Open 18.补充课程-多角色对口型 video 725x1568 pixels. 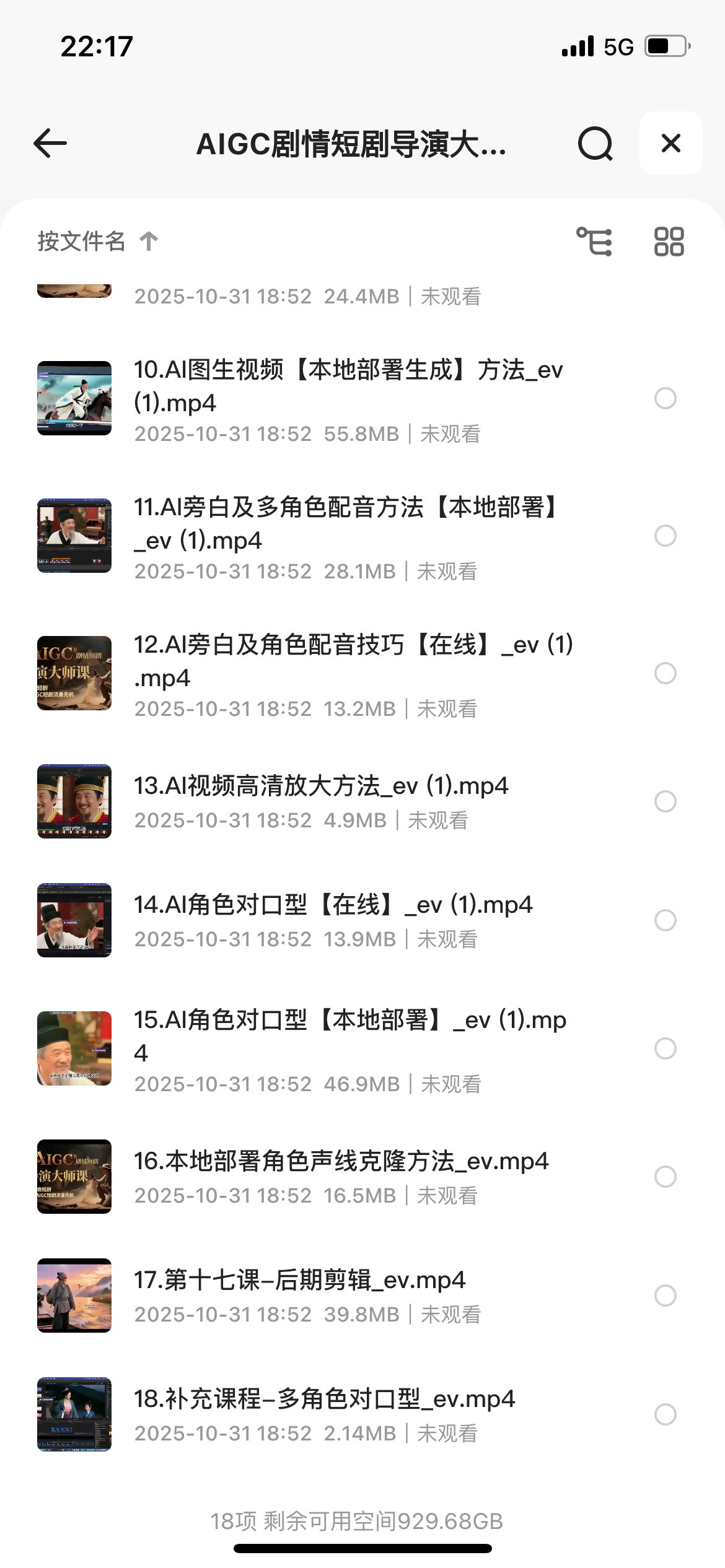click(325, 1399)
